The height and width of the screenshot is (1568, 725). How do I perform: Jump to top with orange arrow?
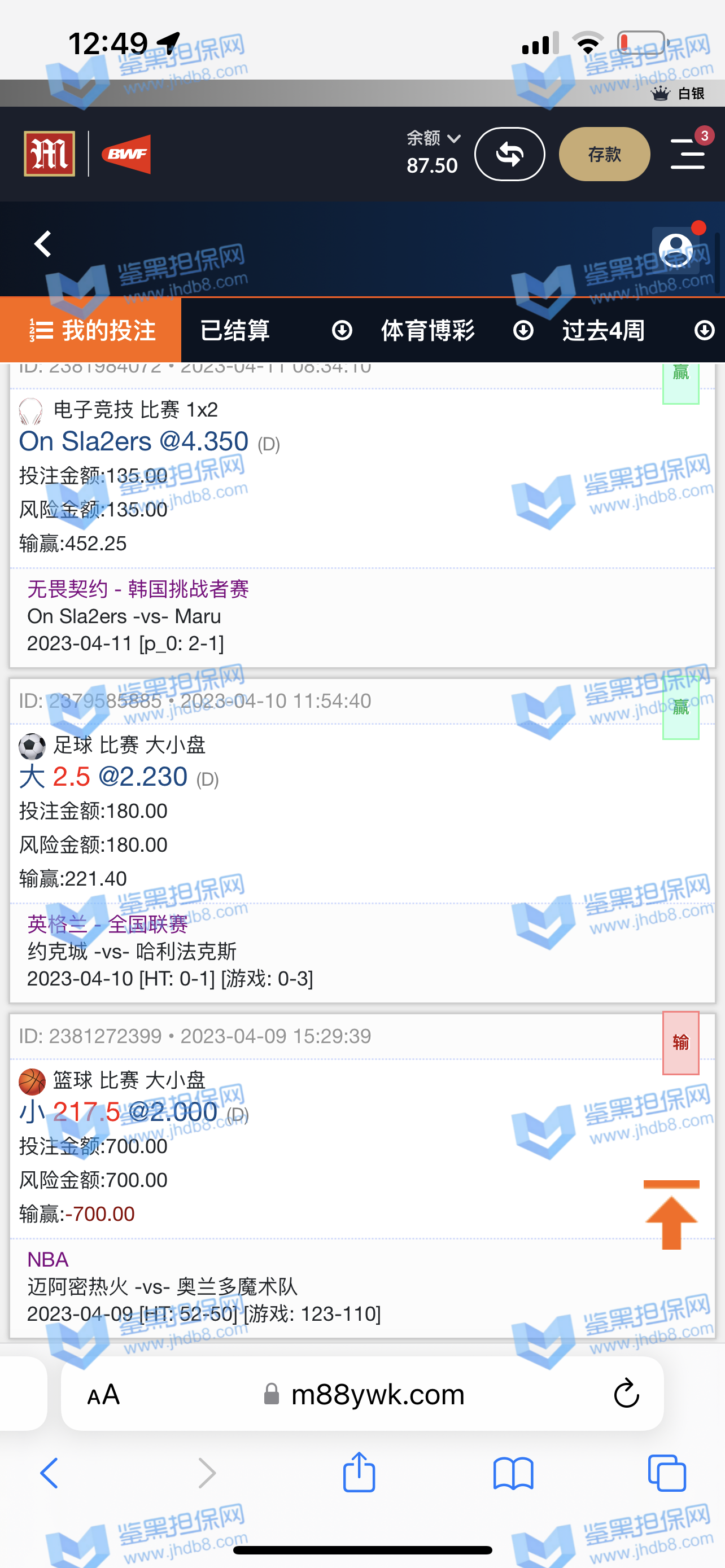coord(671,1215)
